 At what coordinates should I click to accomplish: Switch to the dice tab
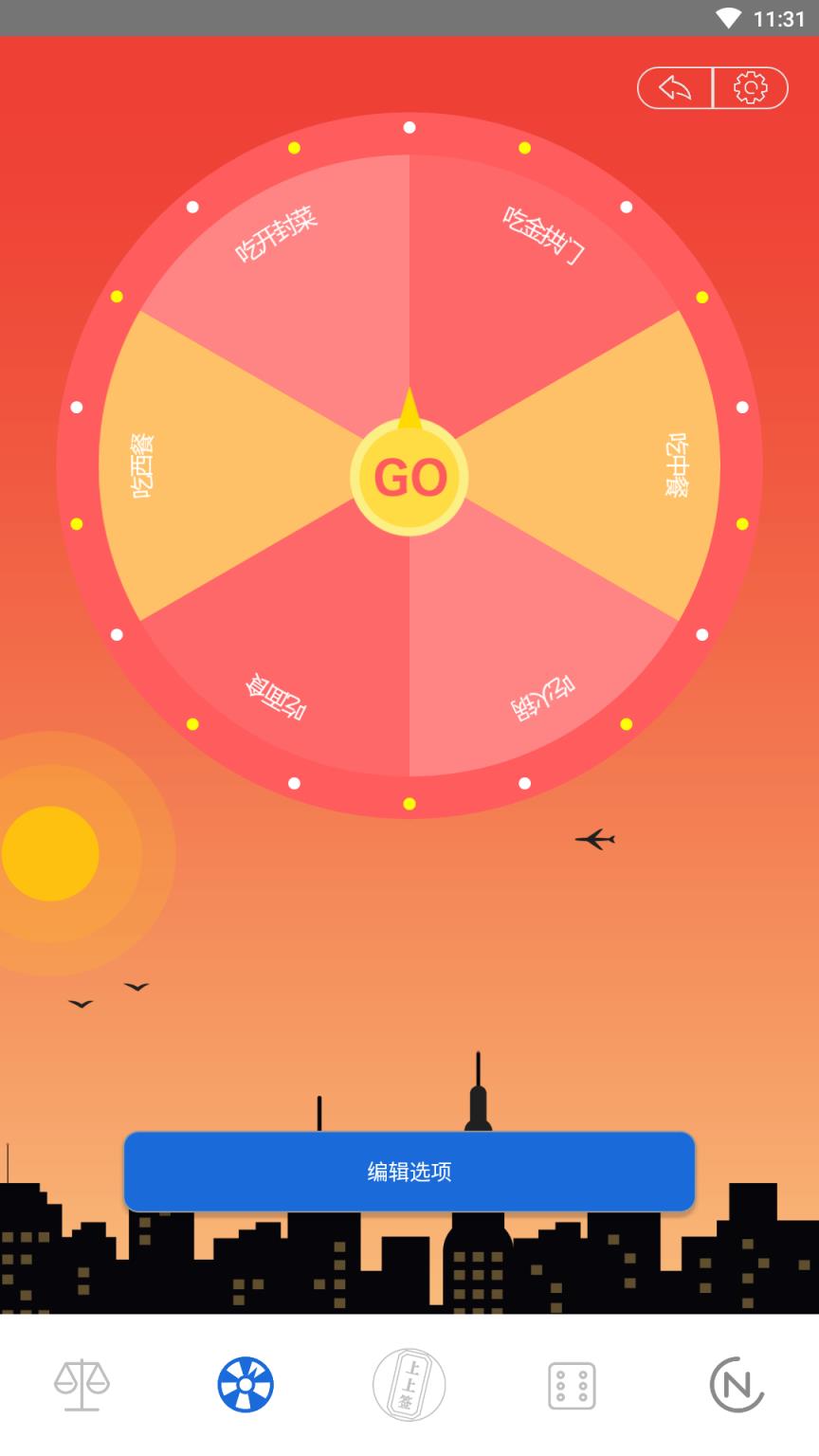click(572, 1386)
